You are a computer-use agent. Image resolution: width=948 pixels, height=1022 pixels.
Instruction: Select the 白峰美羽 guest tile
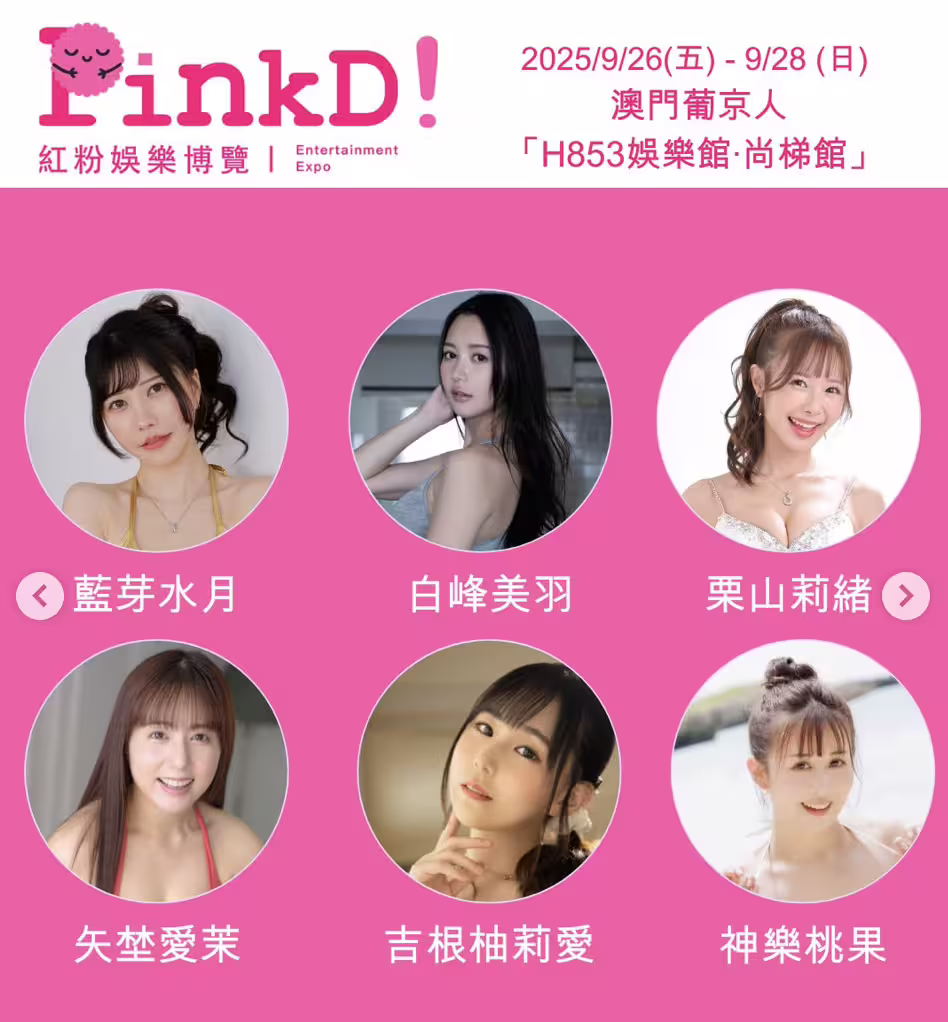(x=480, y=420)
